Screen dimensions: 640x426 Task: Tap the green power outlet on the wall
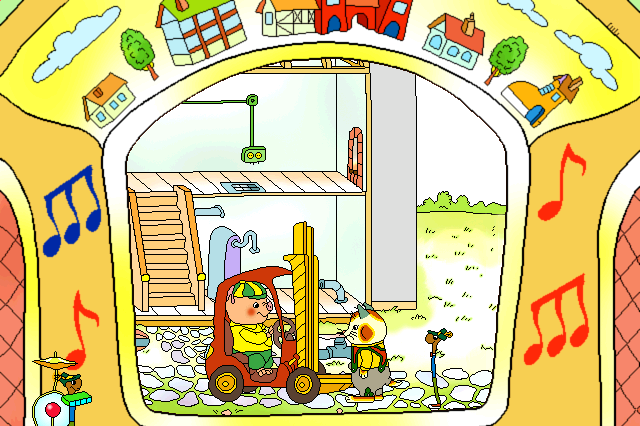253,154
